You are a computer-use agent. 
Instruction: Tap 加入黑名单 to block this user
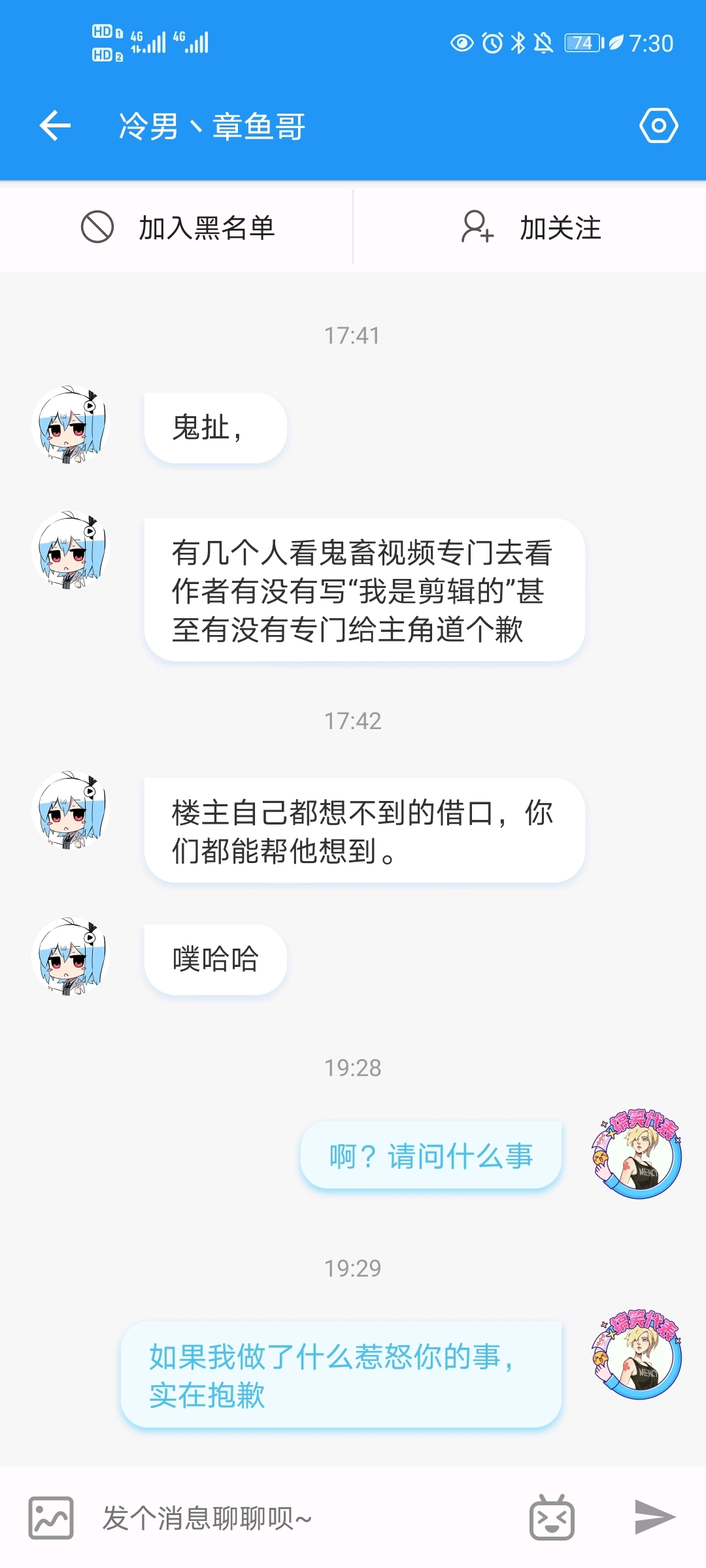click(176, 228)
